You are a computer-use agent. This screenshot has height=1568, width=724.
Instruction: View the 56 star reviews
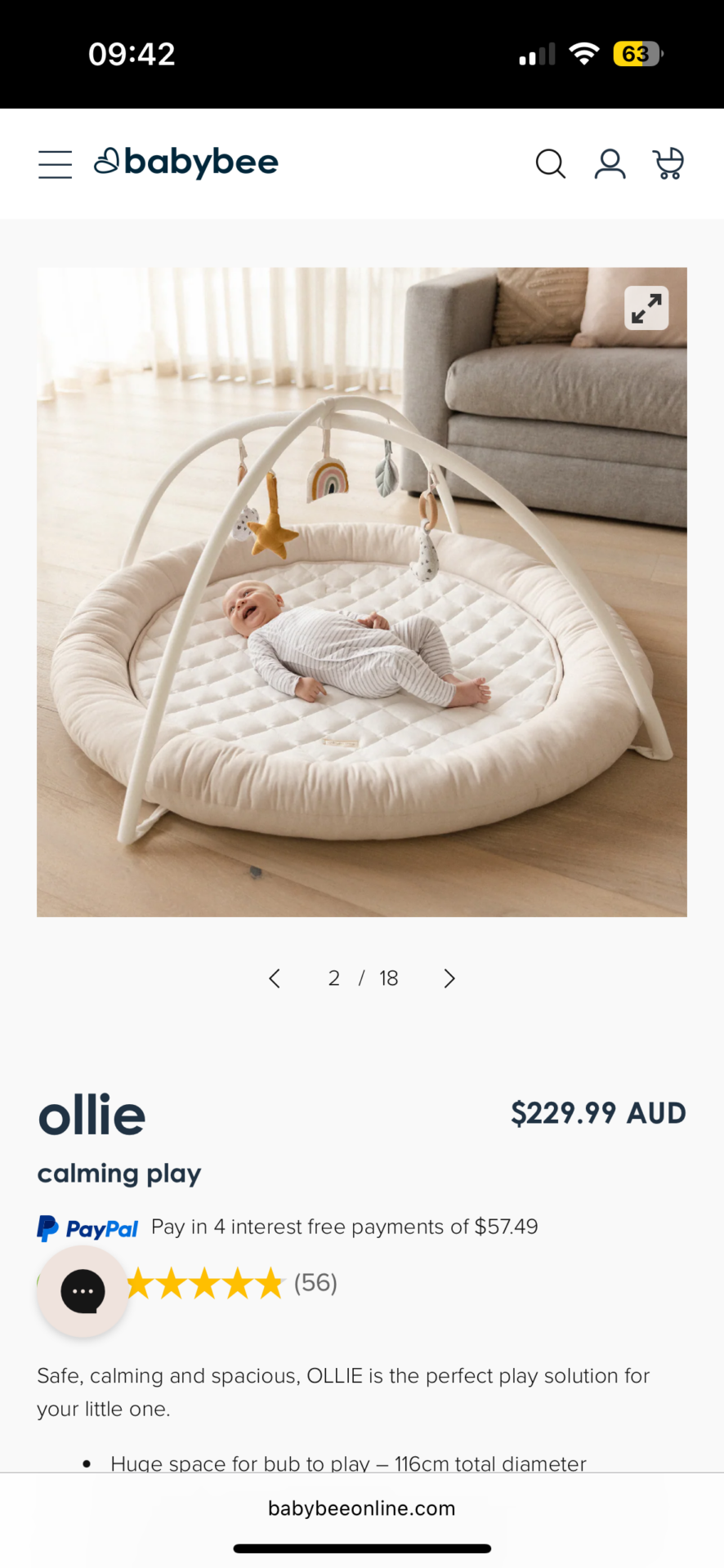(229, 1283)
